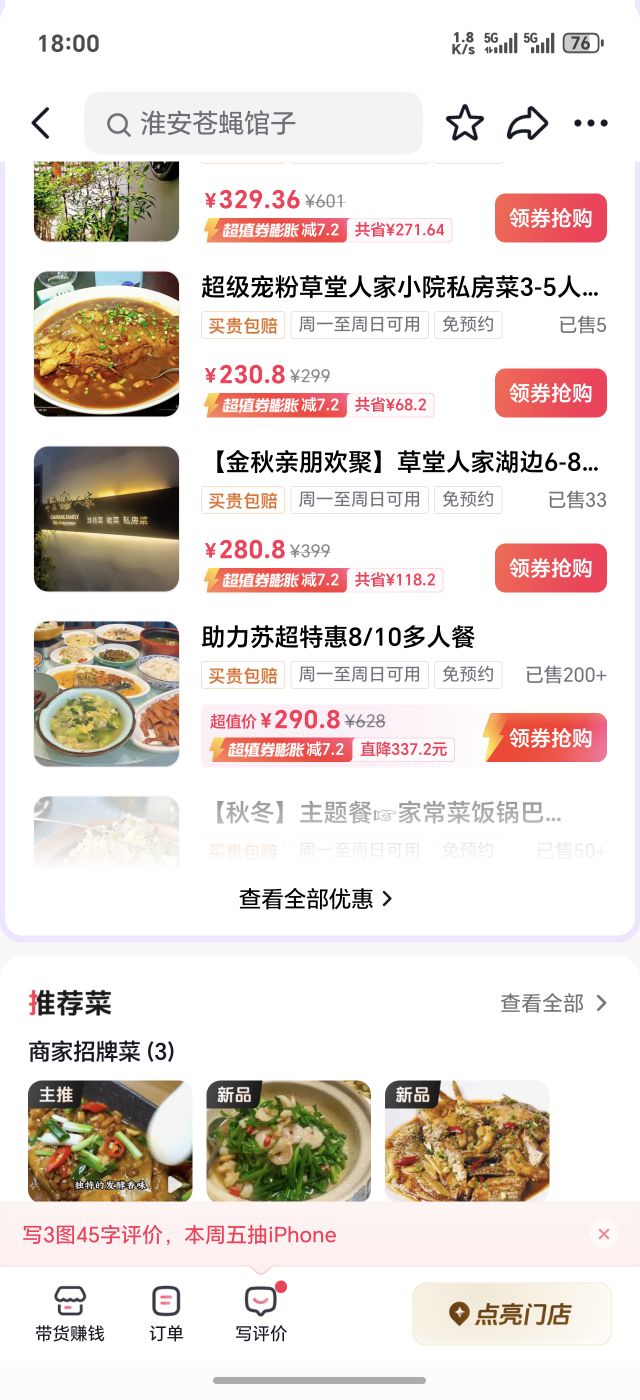Viewport: 640px width, 1400px height.
Task: Open 订单 orders
Action: (x=166, y=1313)
